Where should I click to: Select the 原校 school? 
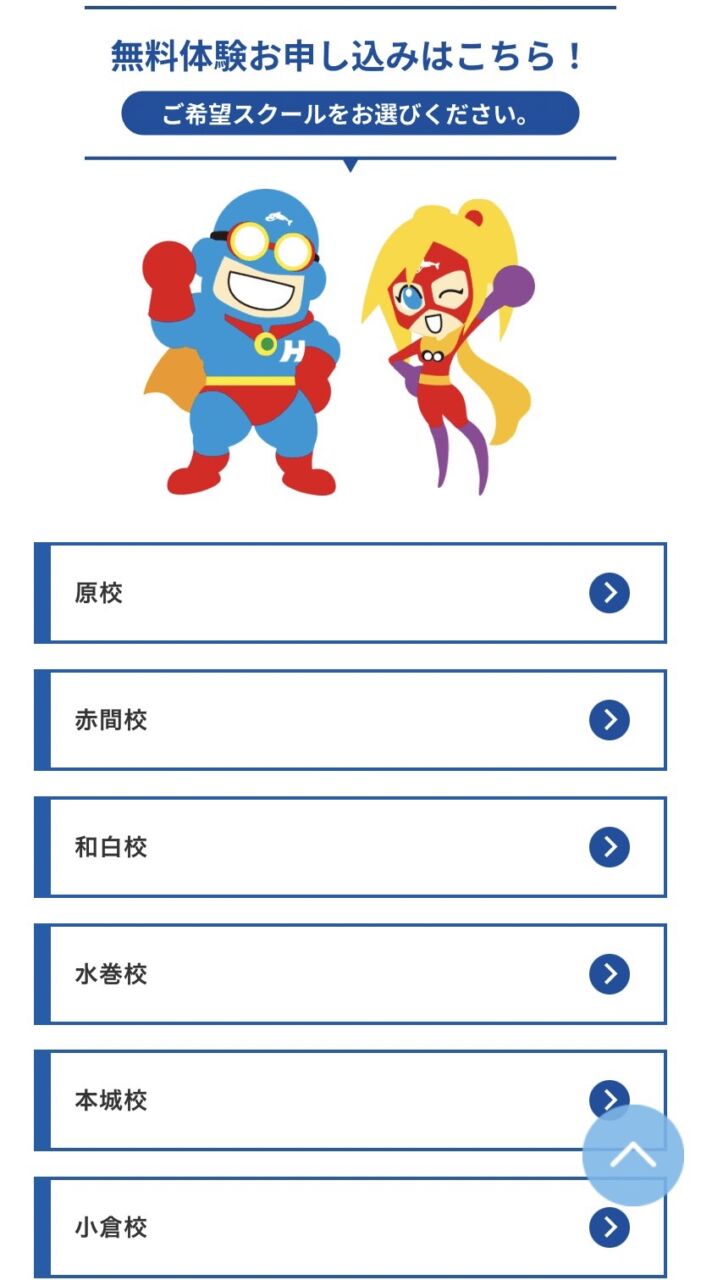point(350,593)
